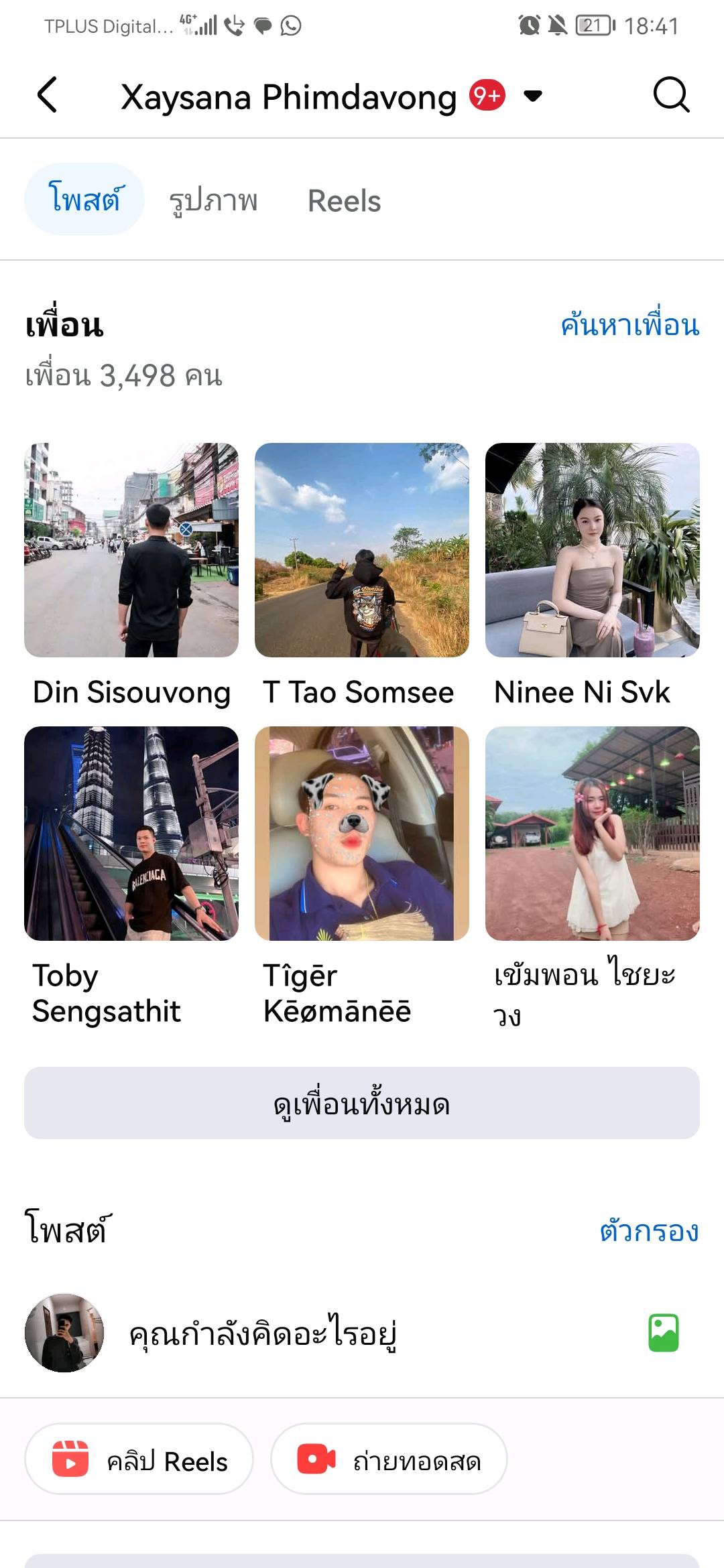Screen dimensions: 724x1568
Task: Start a ถ่ายทอดสด live broadcast
Action: (389, 1459)
